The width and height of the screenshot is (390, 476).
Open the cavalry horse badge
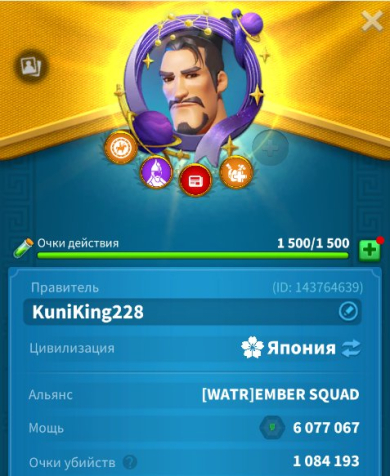click(x=121, y=148)
